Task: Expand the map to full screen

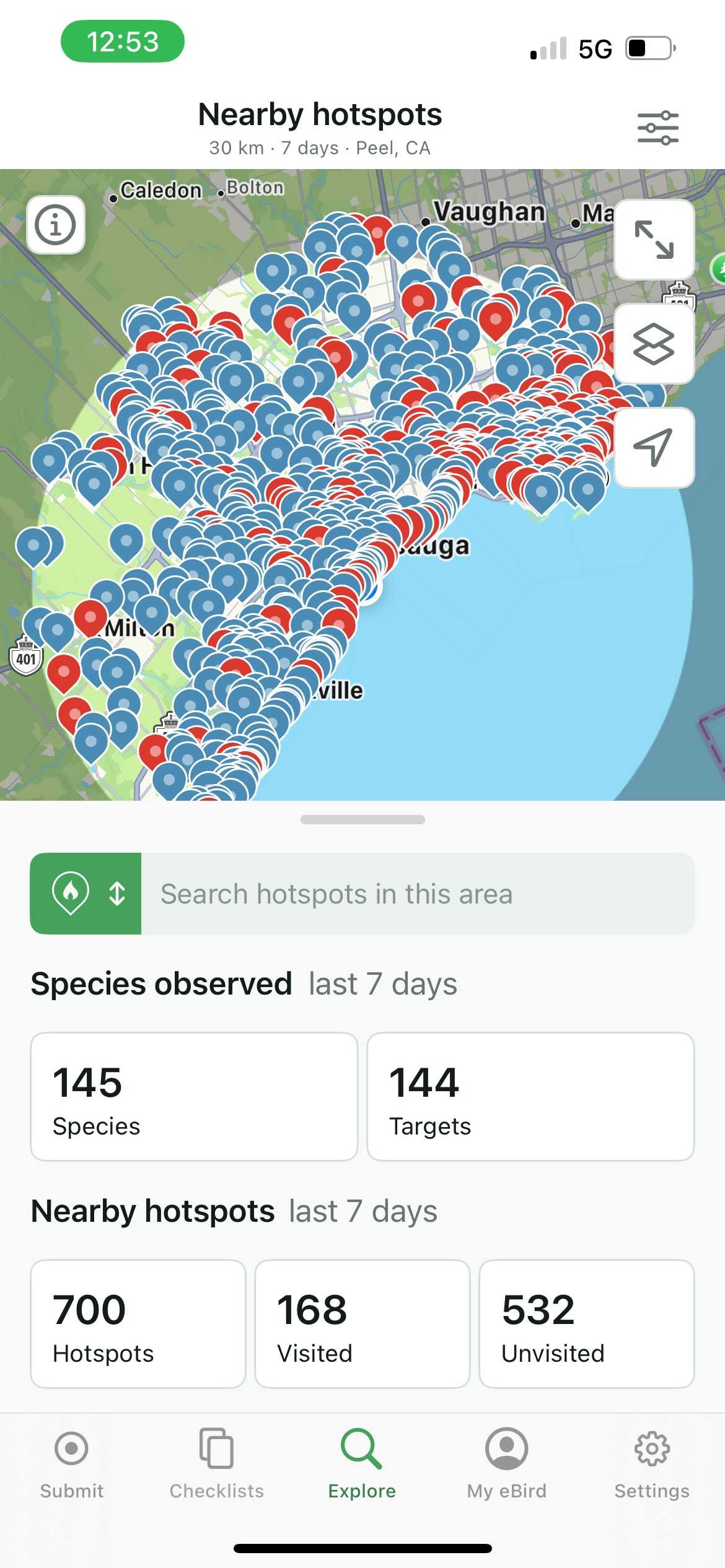Action: pyautogui.click(x=654, y=239)
